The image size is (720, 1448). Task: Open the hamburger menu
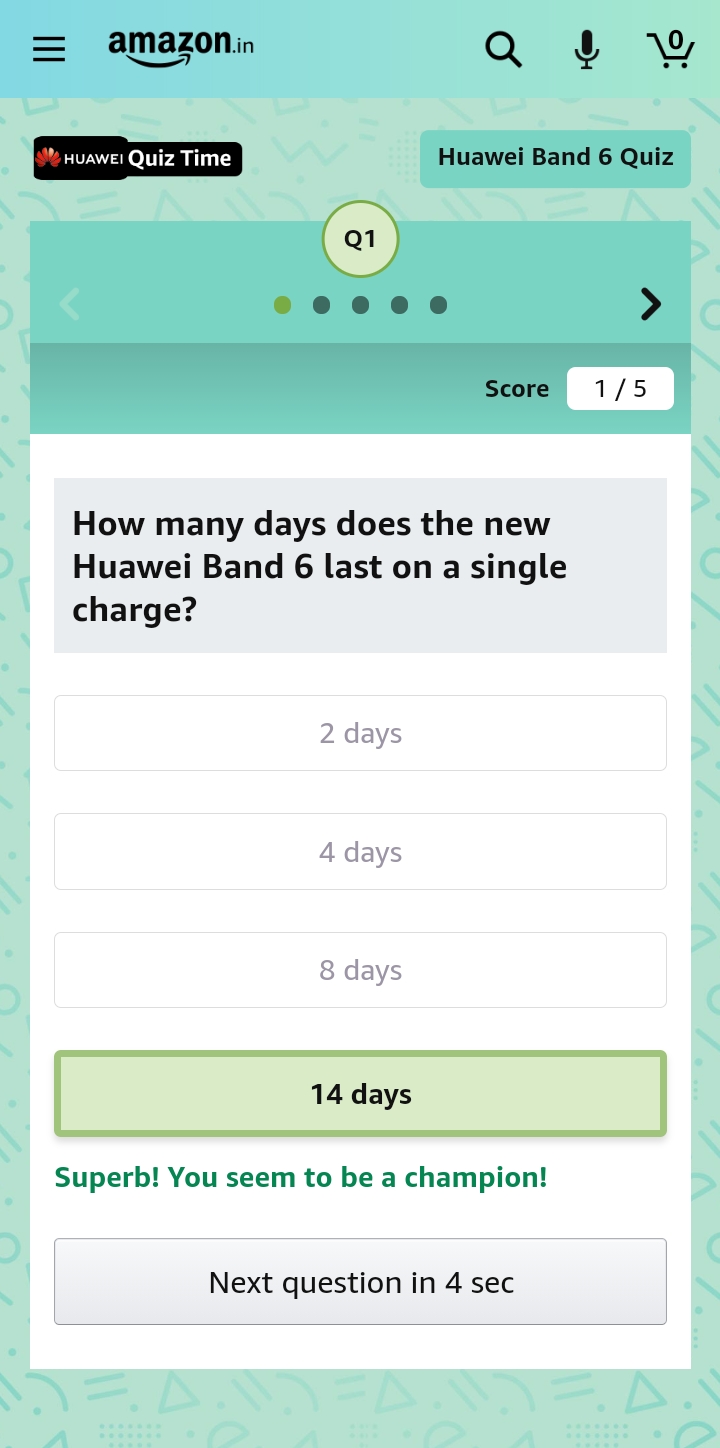(x=49, y=49)
